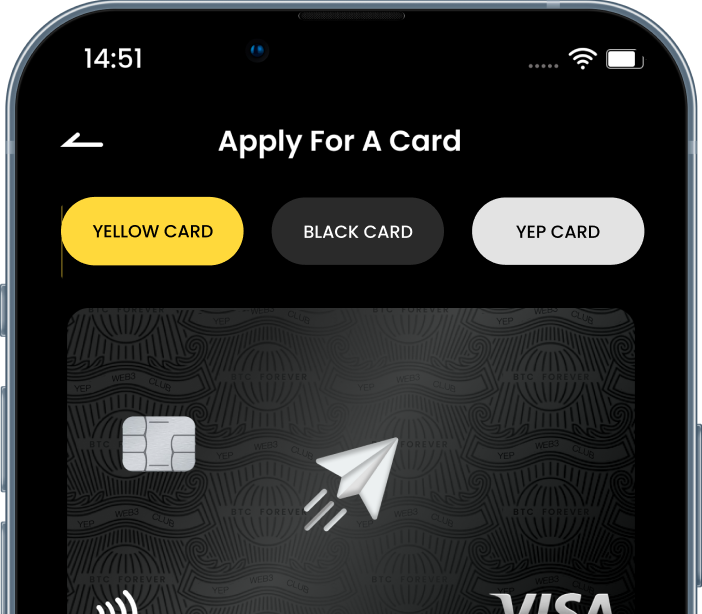The width and height of the screenshot is (702, 614).
Task: Go back using the top-left arrow
Action: pyautogui.click(x=82, y=141)
